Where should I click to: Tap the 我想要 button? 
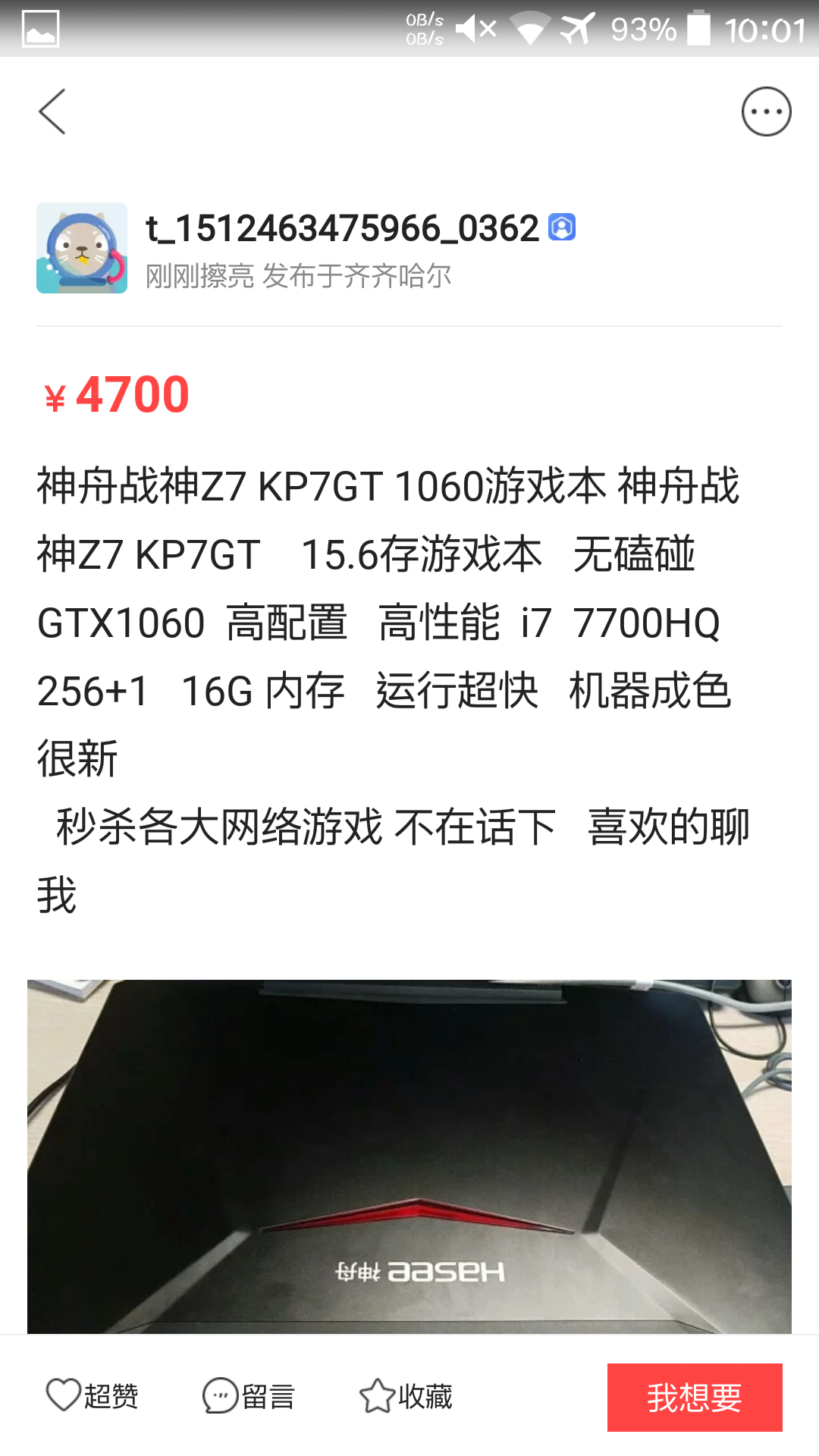pos(694,1397)
